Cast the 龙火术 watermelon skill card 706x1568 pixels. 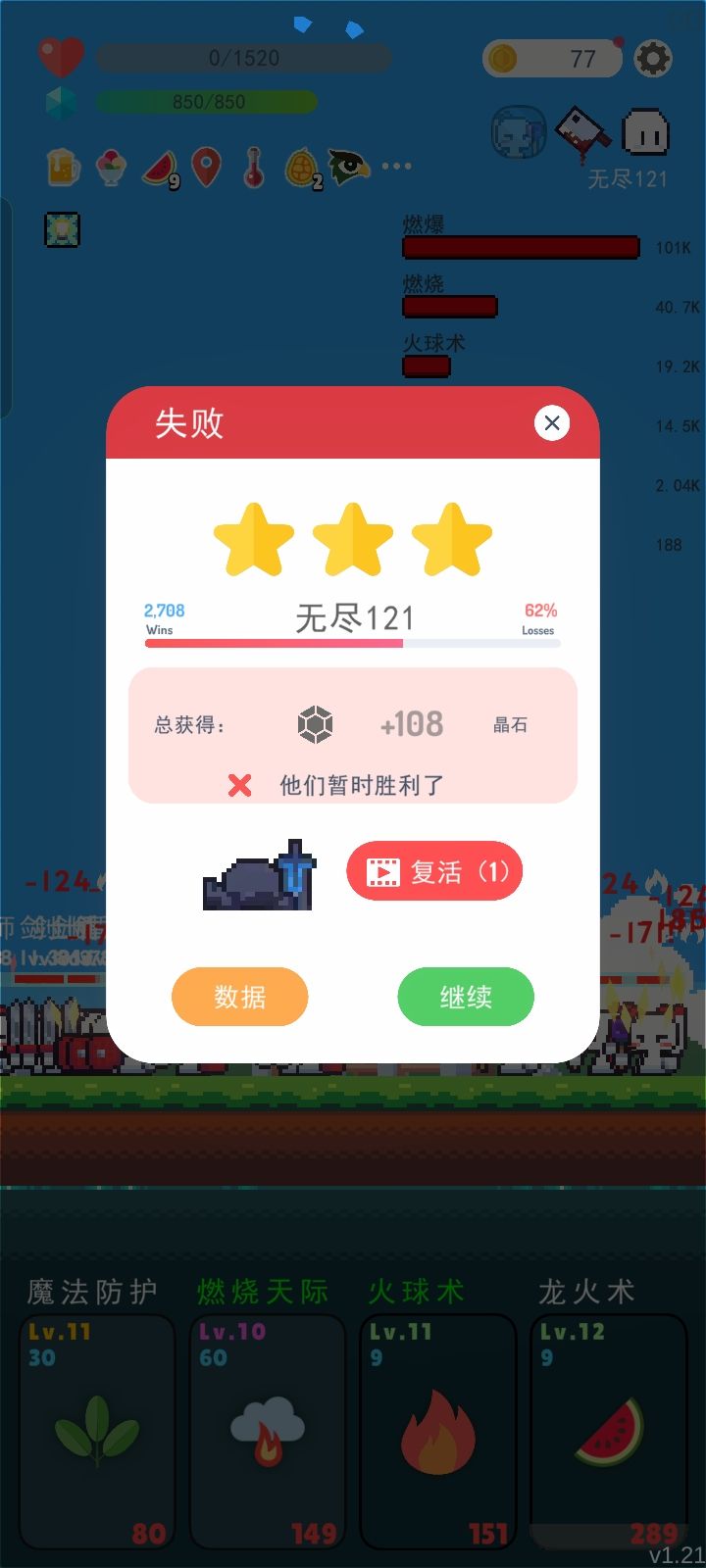coord(609,1431)
